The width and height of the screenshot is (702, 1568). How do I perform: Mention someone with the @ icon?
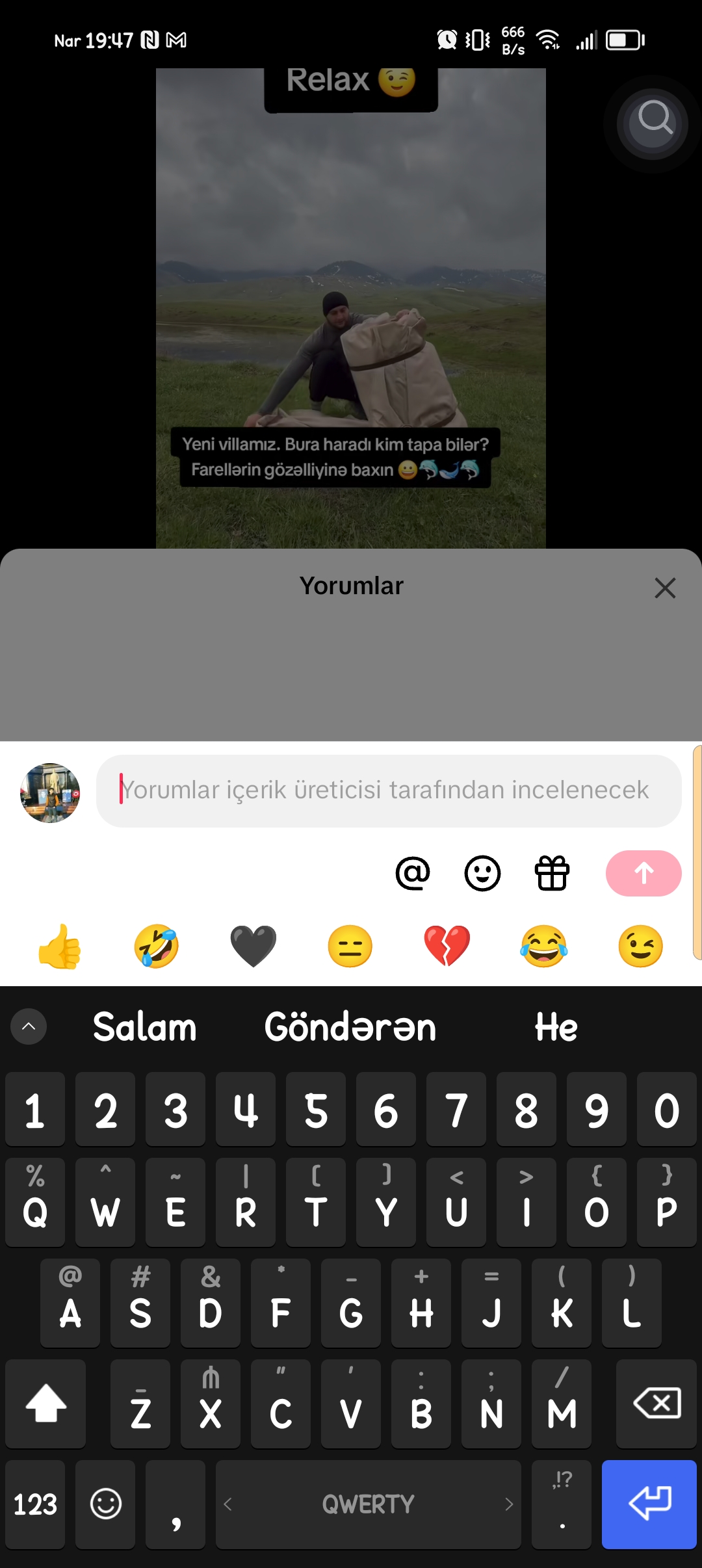(x=413, y=873)
